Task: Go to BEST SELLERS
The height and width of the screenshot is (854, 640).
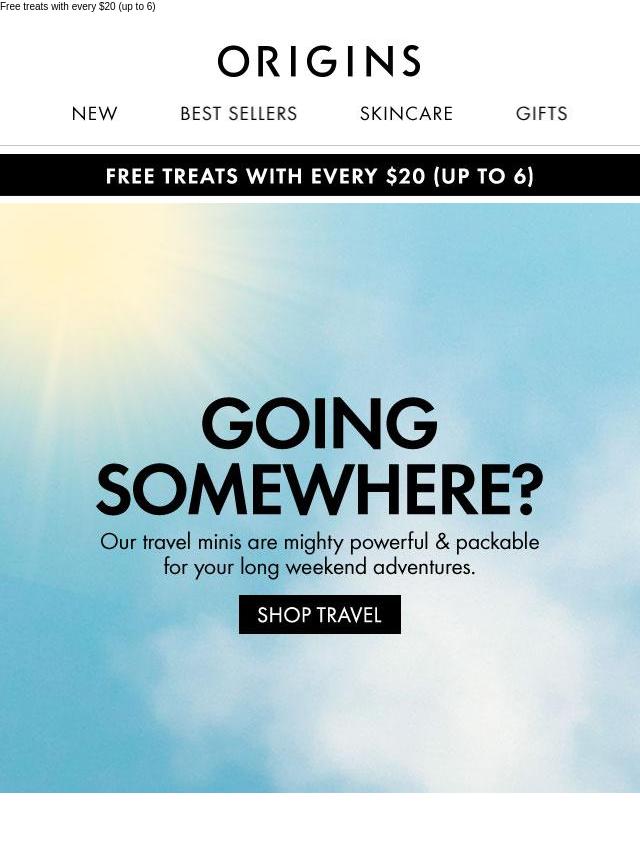Action: pyautogui.click(x=238, y=114)
